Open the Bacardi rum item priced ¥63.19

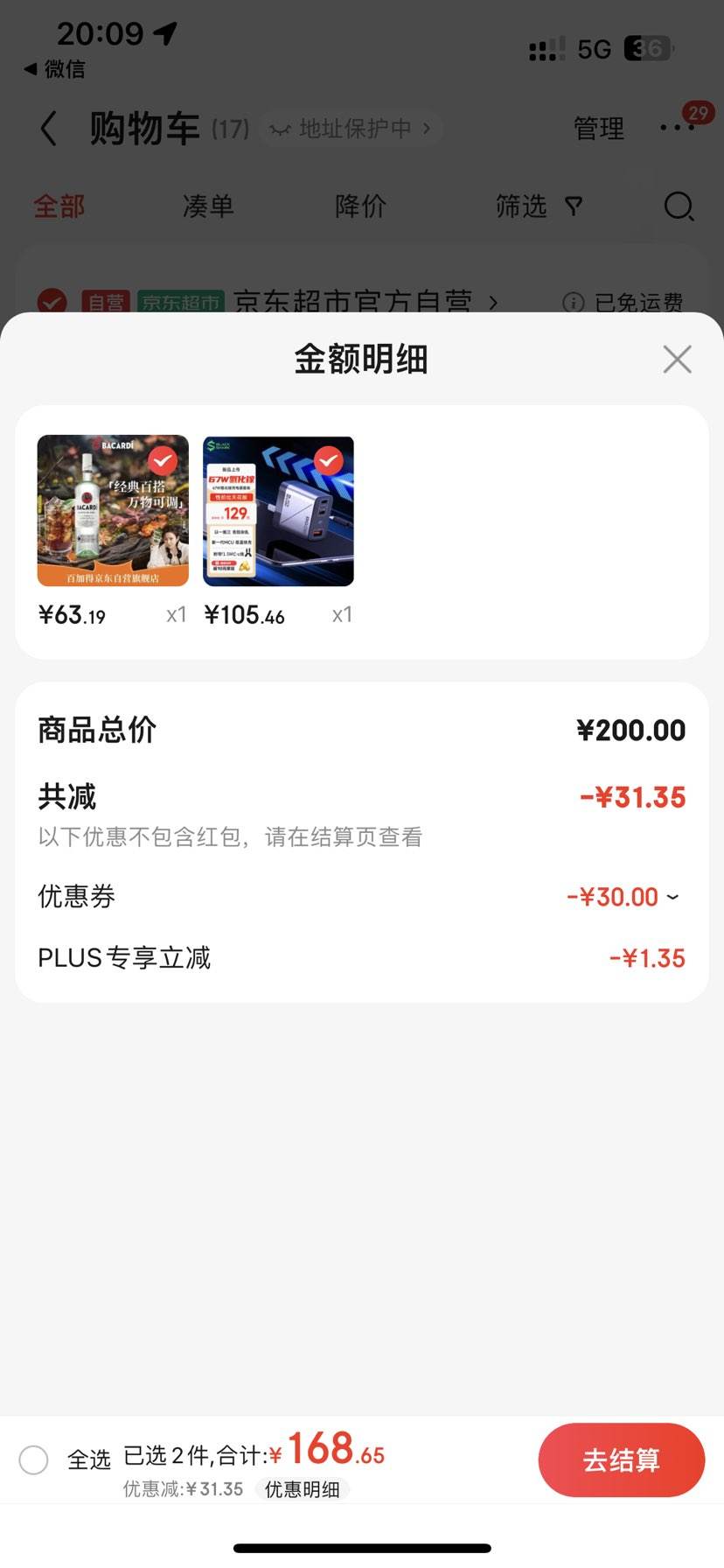point(113,511)
